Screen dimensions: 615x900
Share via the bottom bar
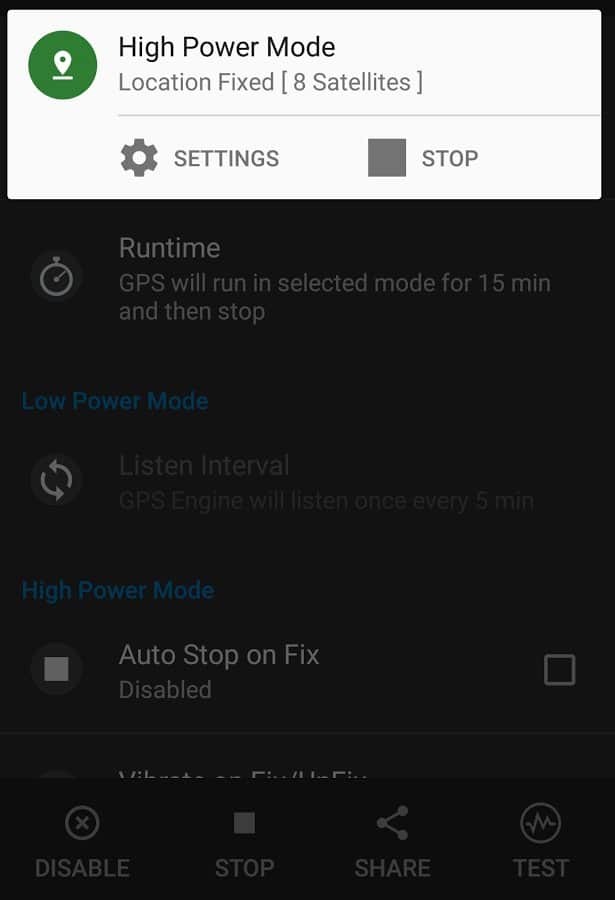coord(392,842)
